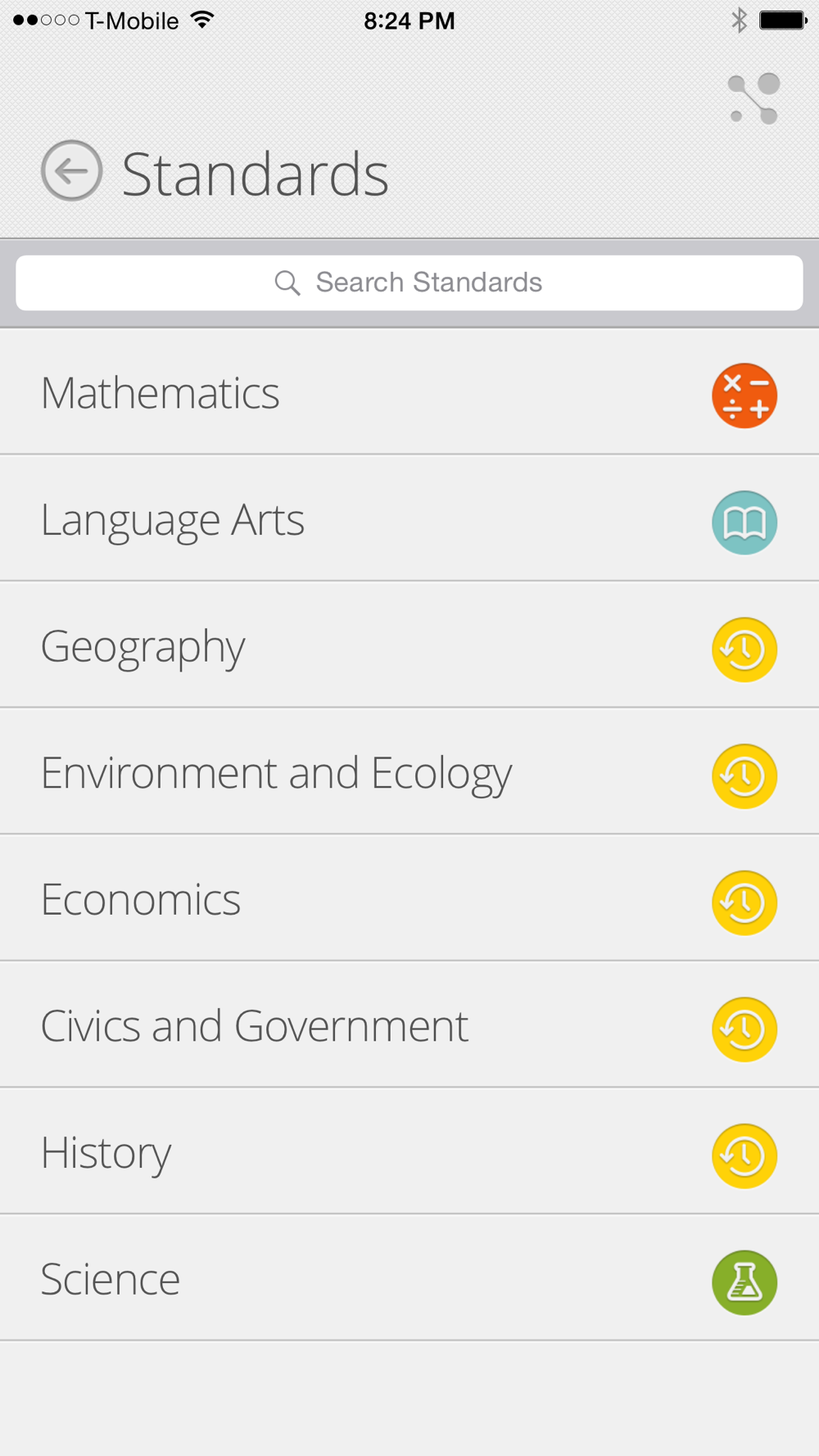Choose Environment and Ecology

[409, 772]
